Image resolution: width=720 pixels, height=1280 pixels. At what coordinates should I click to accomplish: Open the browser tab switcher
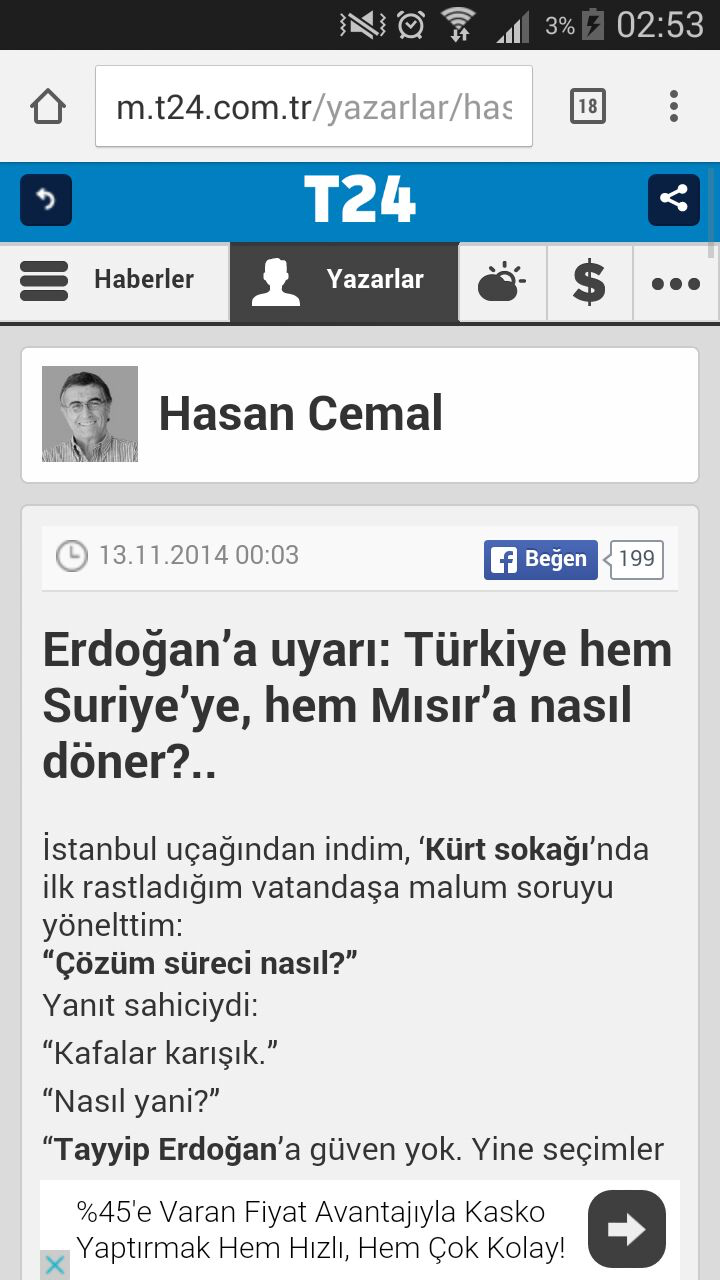point(588,106)
